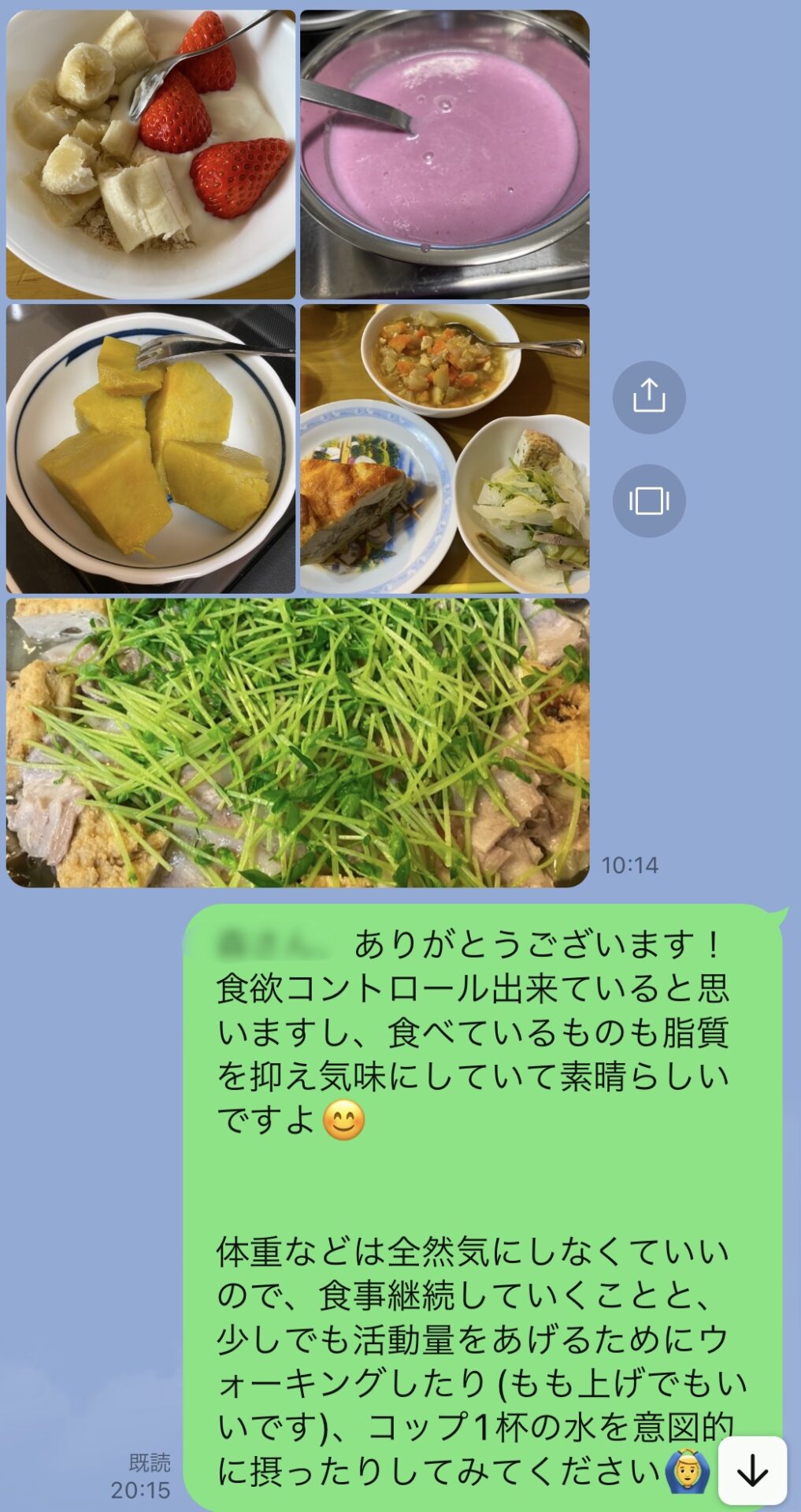Share the photo album
The width and height of the screenshot is (801, 1512).
(649, 397)
